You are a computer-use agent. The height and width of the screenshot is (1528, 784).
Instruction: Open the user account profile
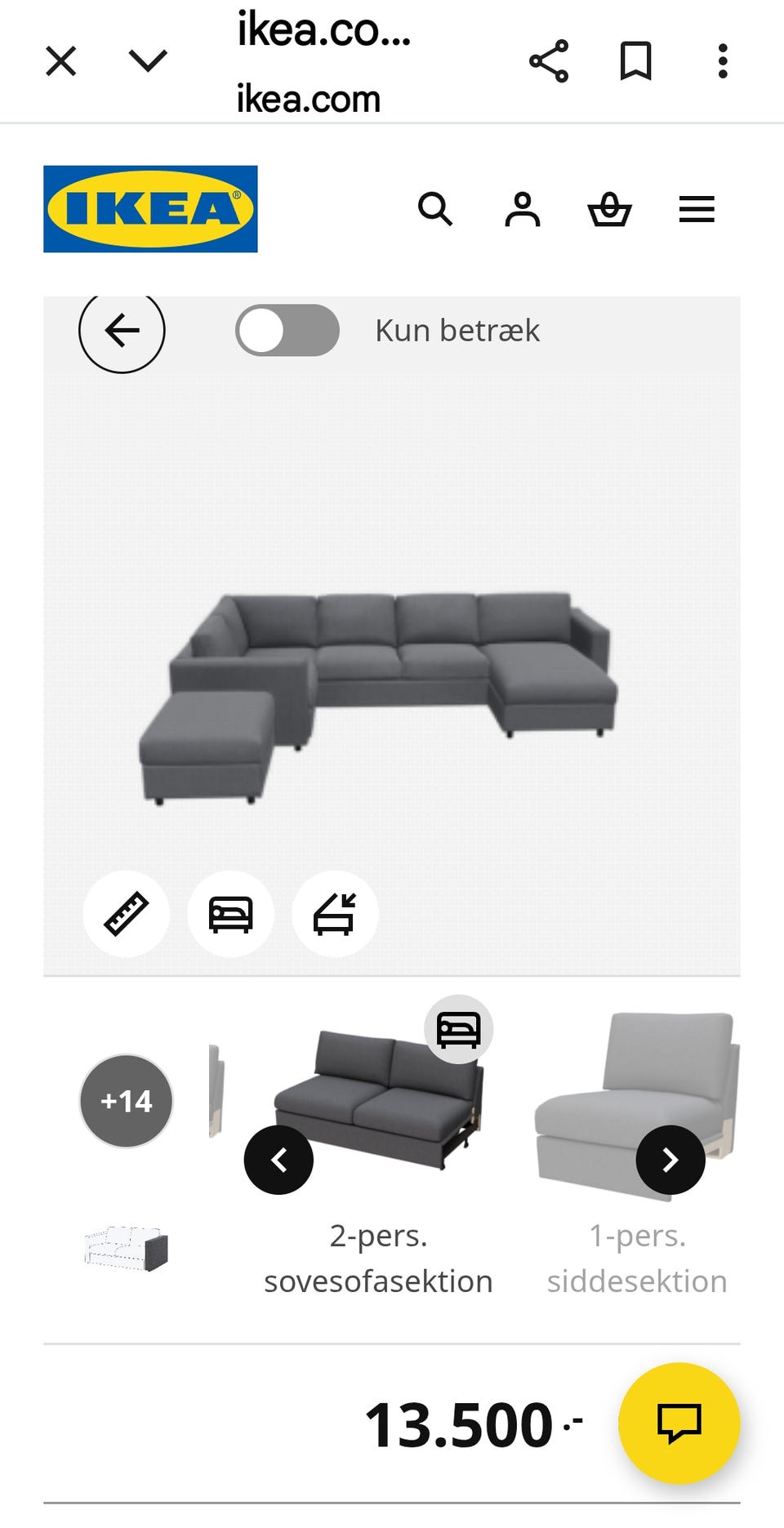click(523, 209)
